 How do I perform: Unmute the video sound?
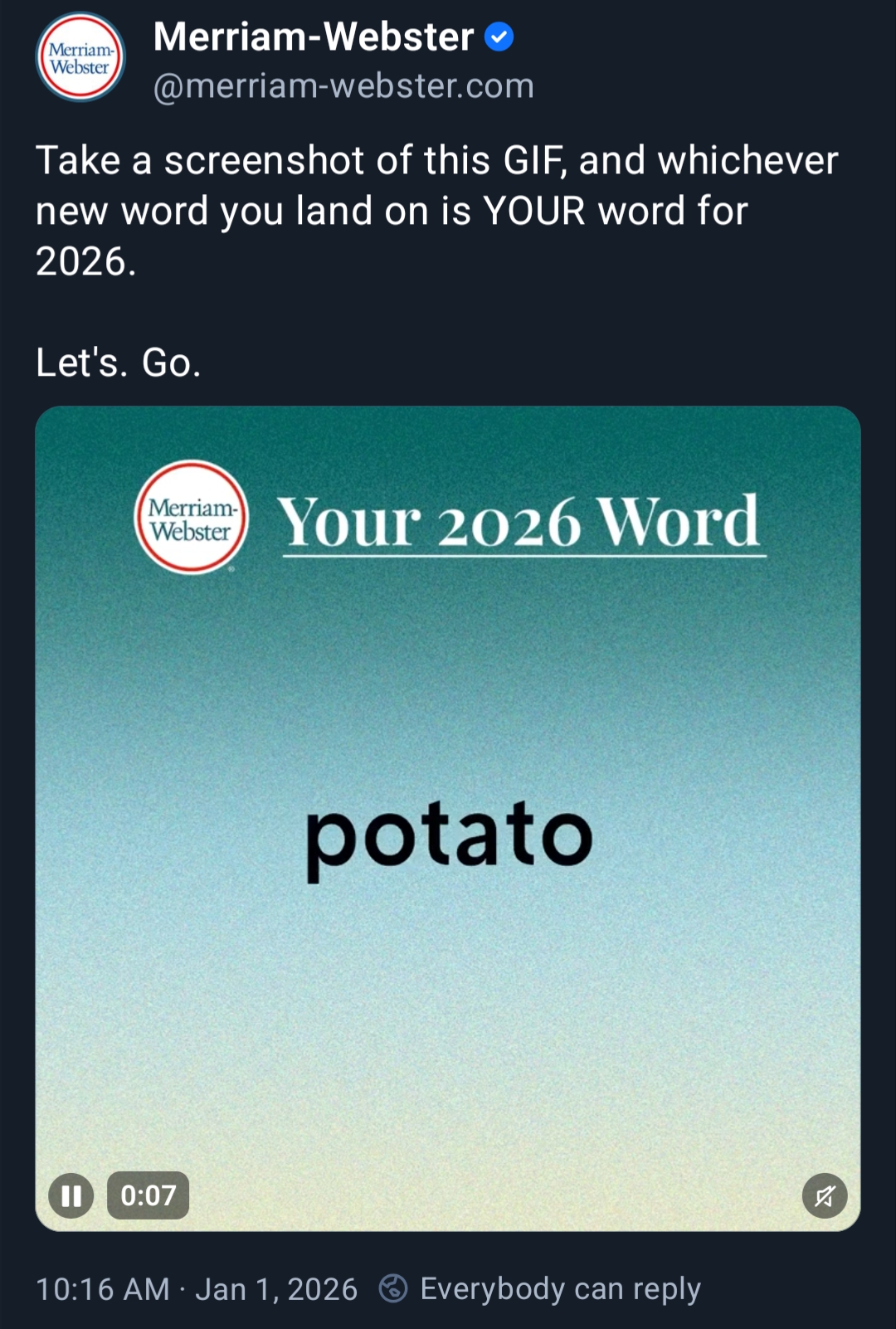click(x=824, y=1195)
